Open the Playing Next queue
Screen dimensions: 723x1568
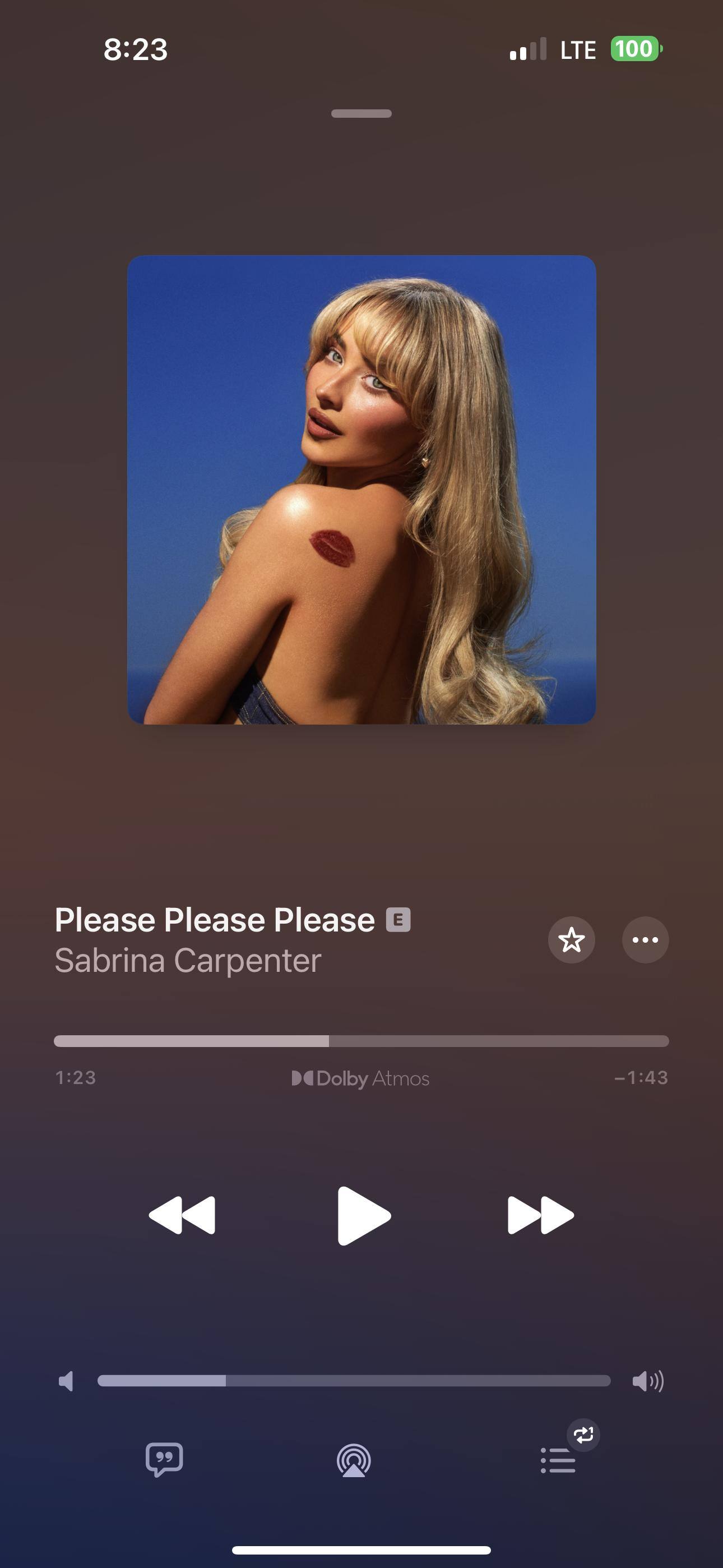[x=558, y=1460]
